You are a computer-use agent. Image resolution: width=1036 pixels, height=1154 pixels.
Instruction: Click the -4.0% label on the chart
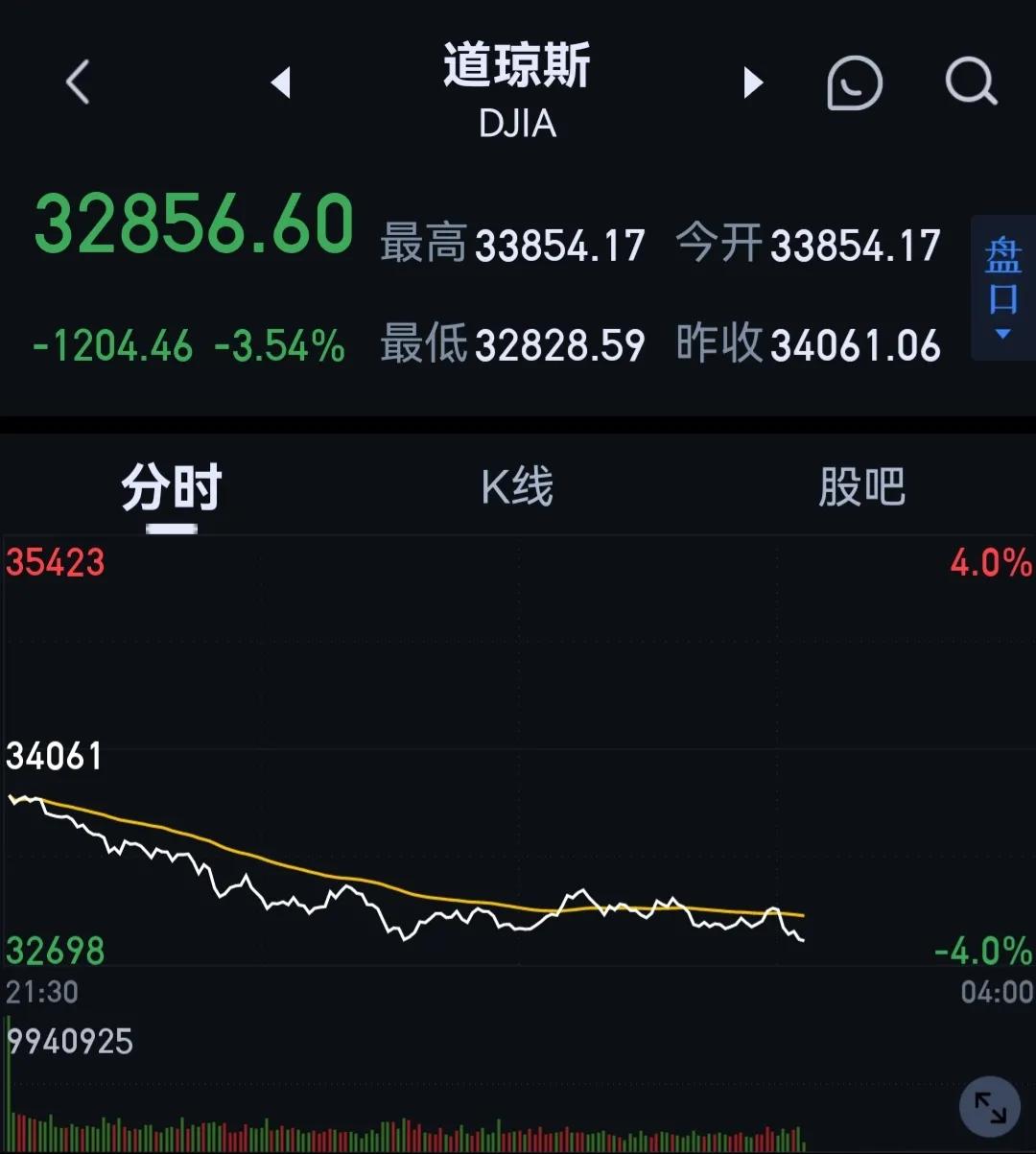(x=979, y=951)
